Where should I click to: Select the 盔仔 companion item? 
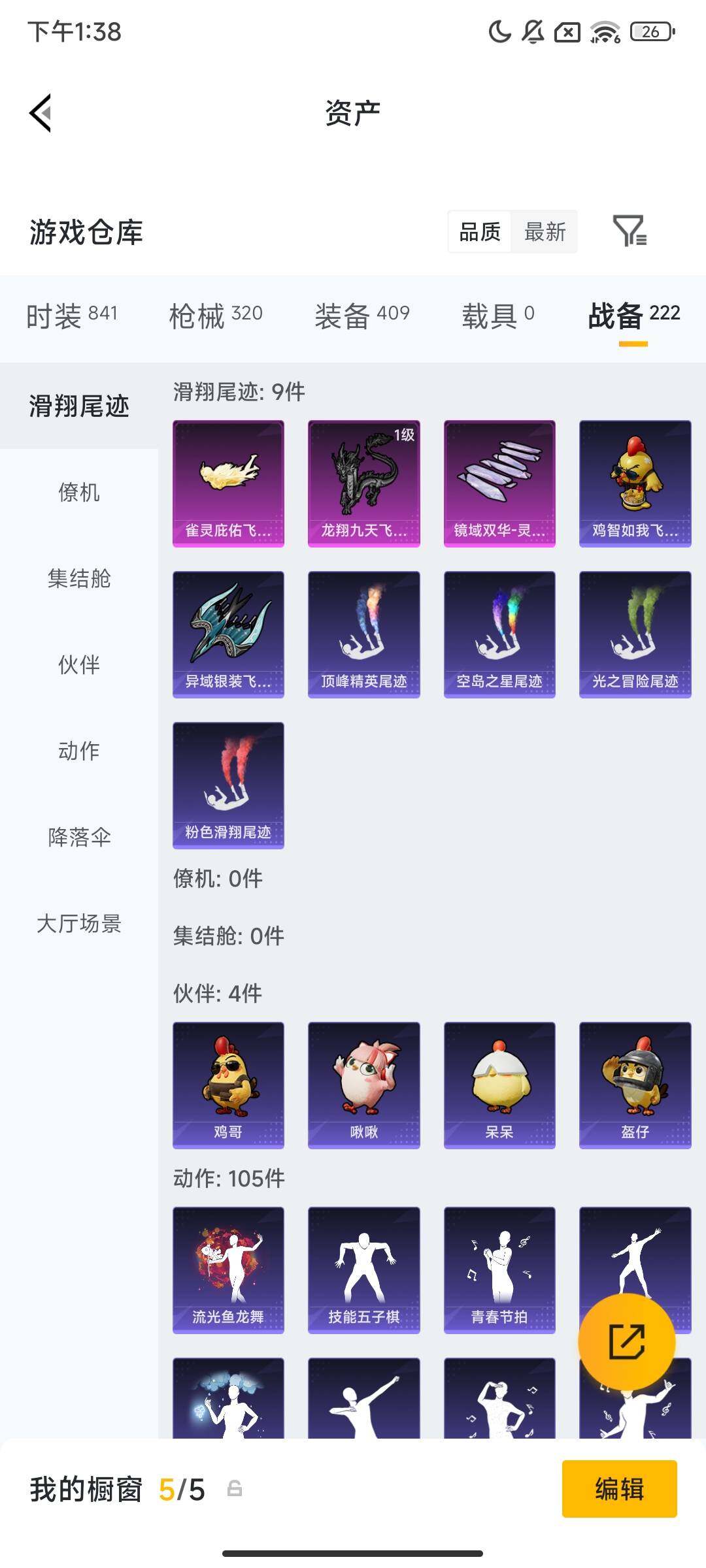click(x=633, y=1085)
